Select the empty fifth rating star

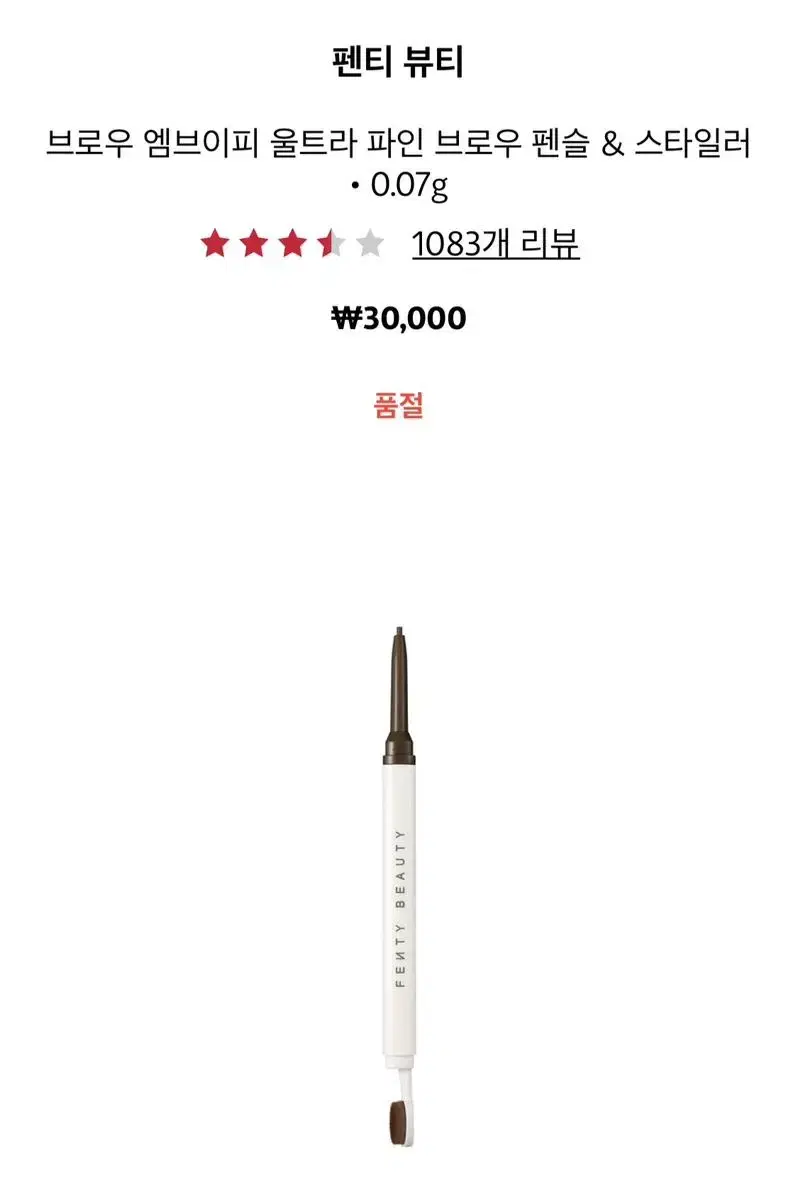[x=371, y=241]
